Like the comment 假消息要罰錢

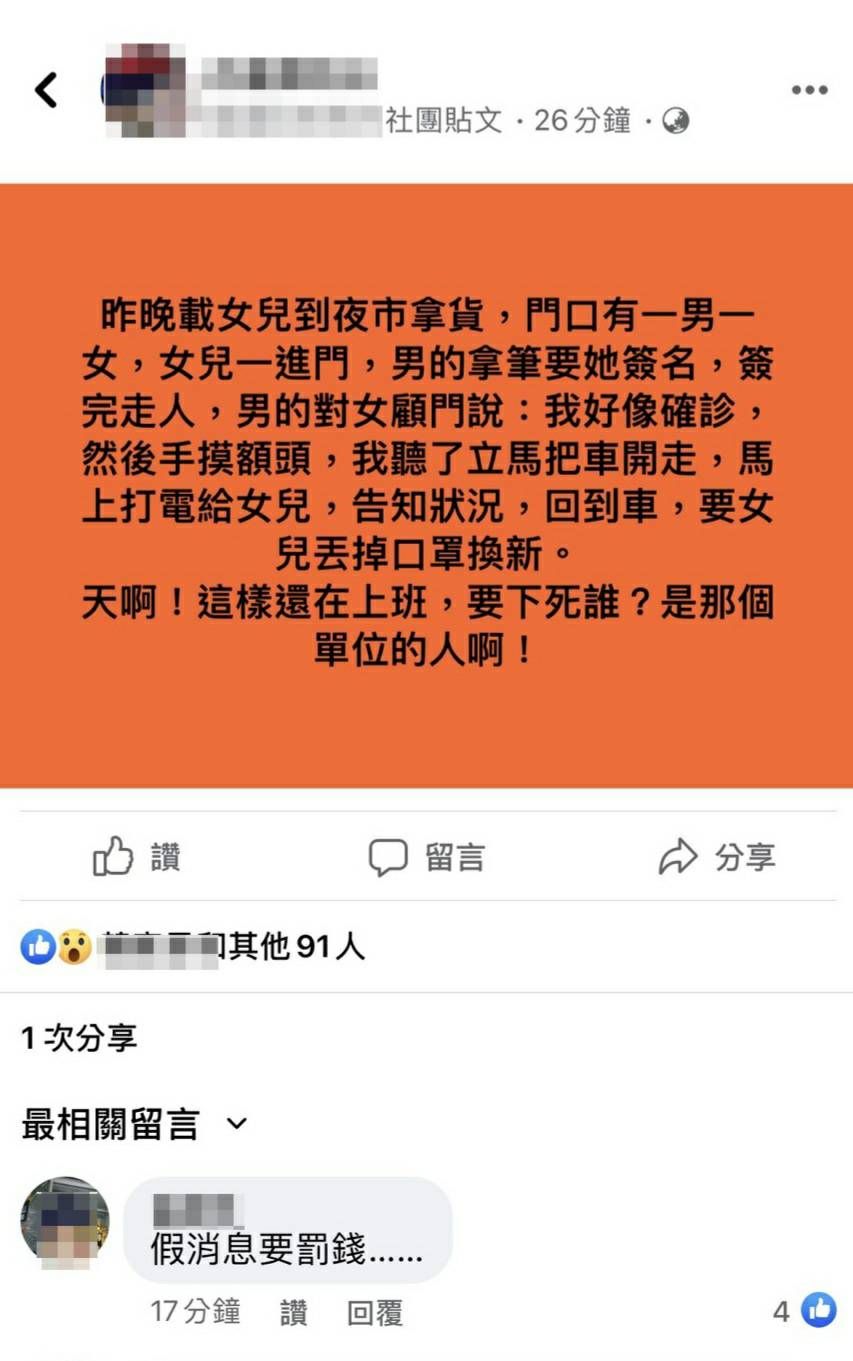coord(294,1312)
